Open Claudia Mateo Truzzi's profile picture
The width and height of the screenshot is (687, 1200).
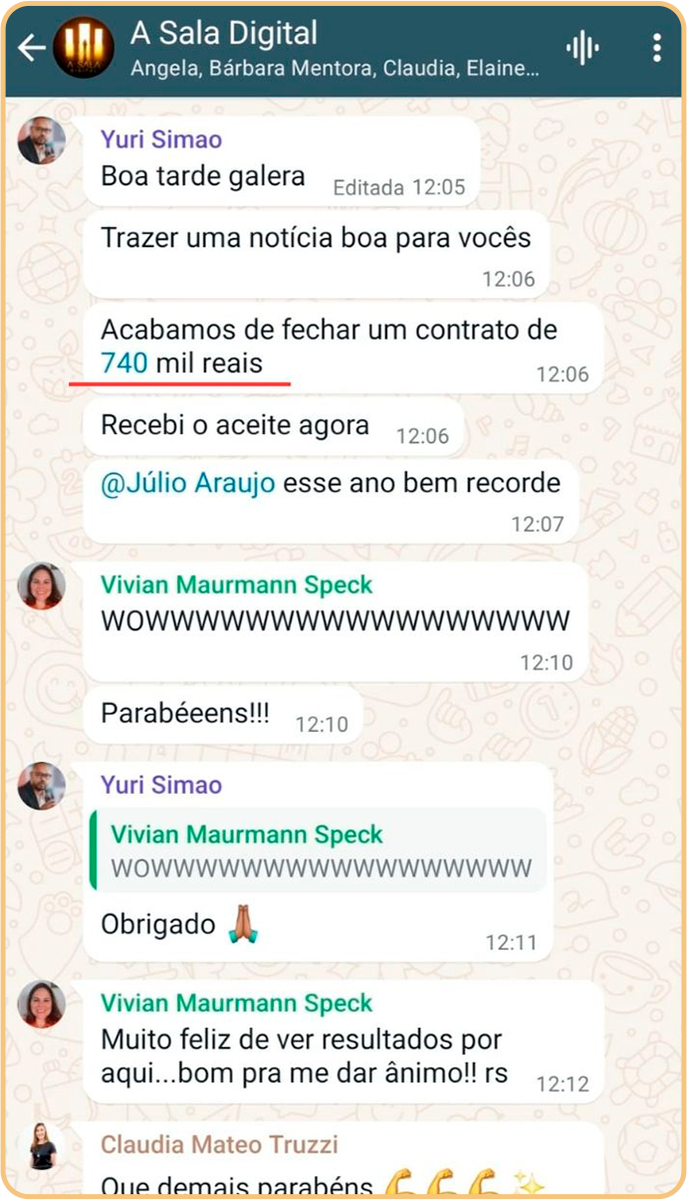click(42, 1145)
